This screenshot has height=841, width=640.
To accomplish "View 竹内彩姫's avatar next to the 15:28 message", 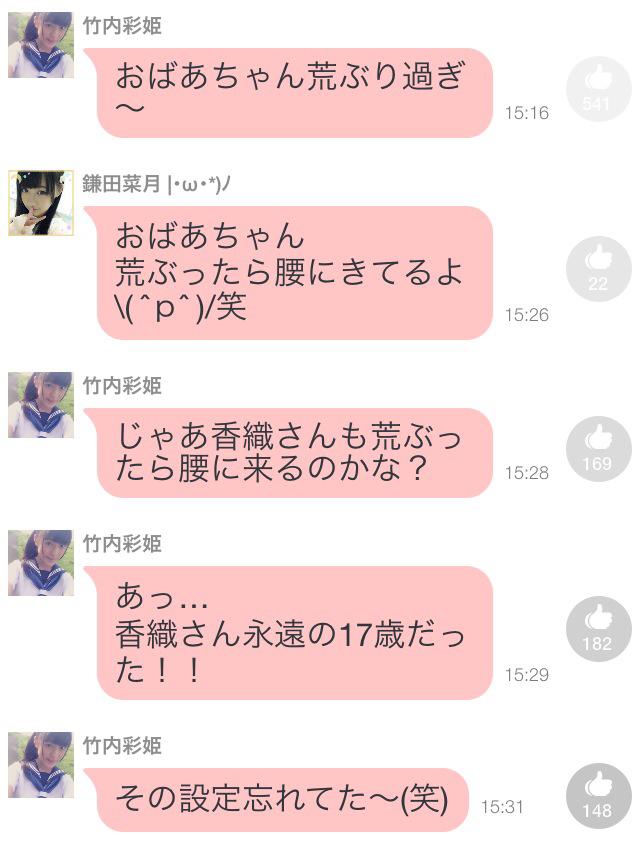I will [x=41, y=405].
